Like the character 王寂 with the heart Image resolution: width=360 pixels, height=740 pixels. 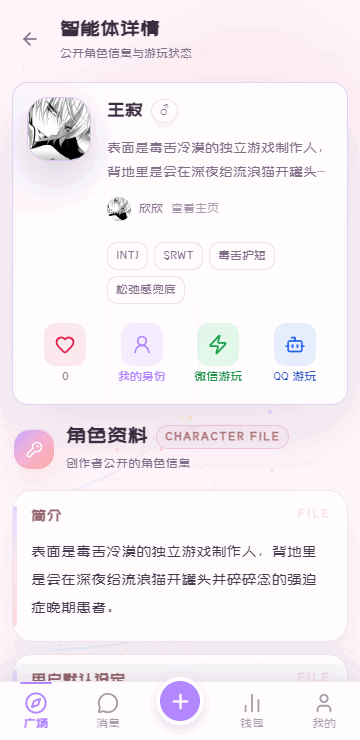coord(65,345)
